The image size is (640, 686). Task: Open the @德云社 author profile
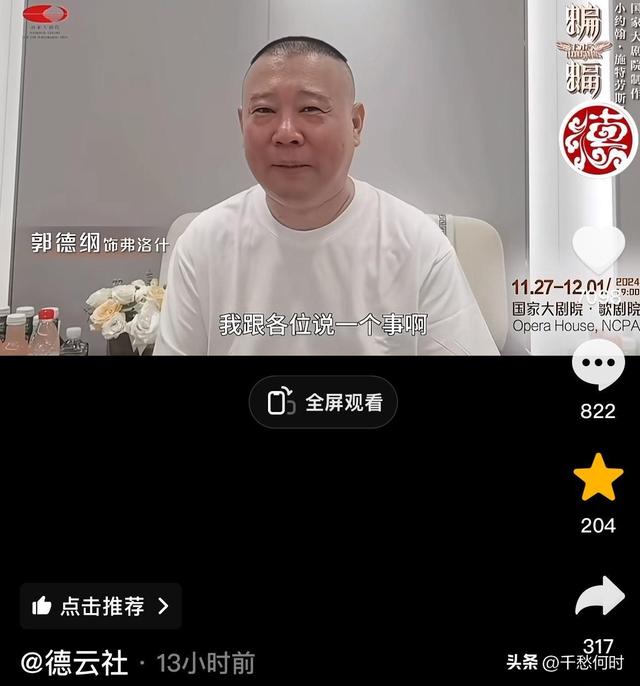pos(75,662)
